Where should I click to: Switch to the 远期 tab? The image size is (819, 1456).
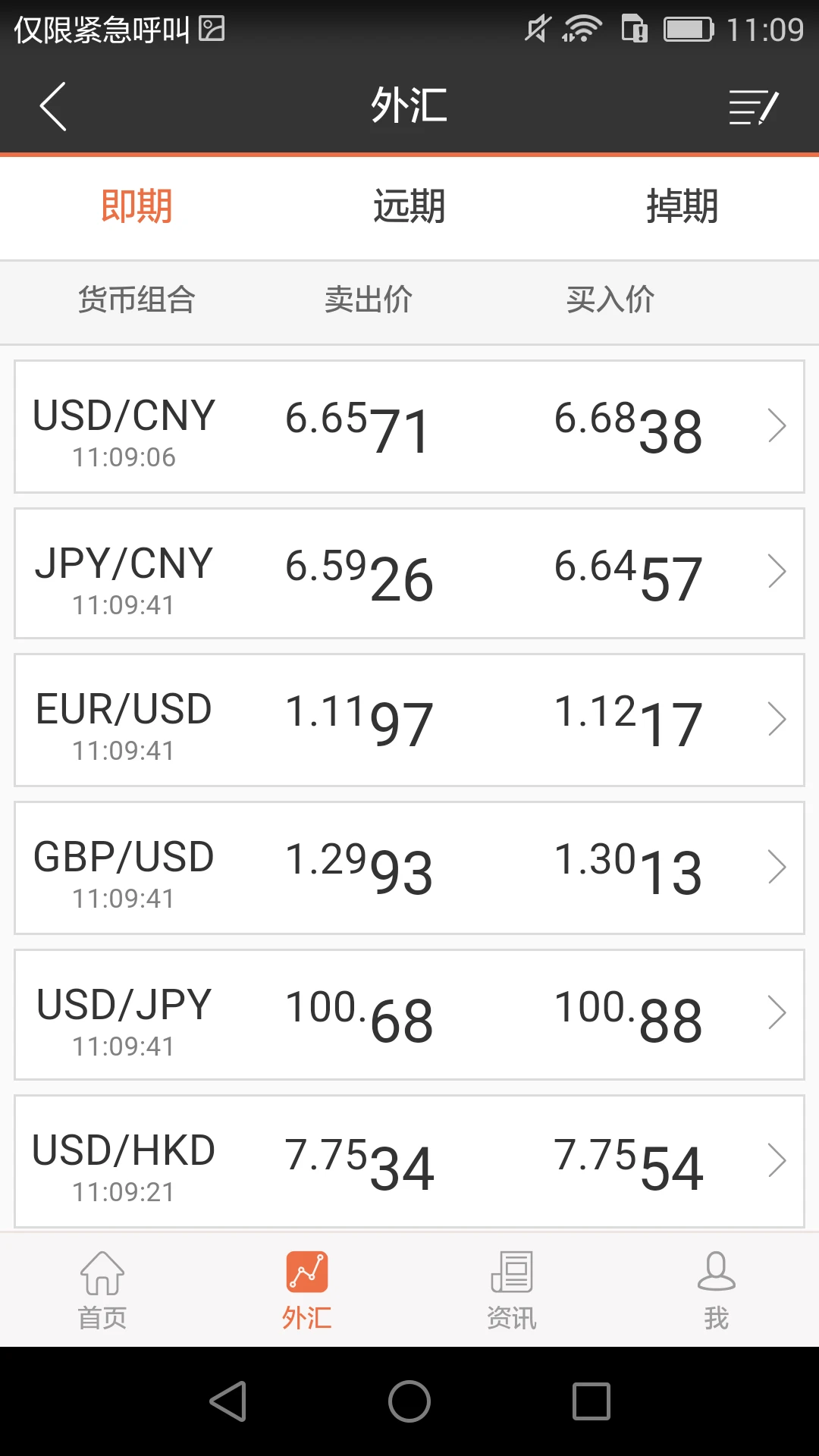[409, 206]
